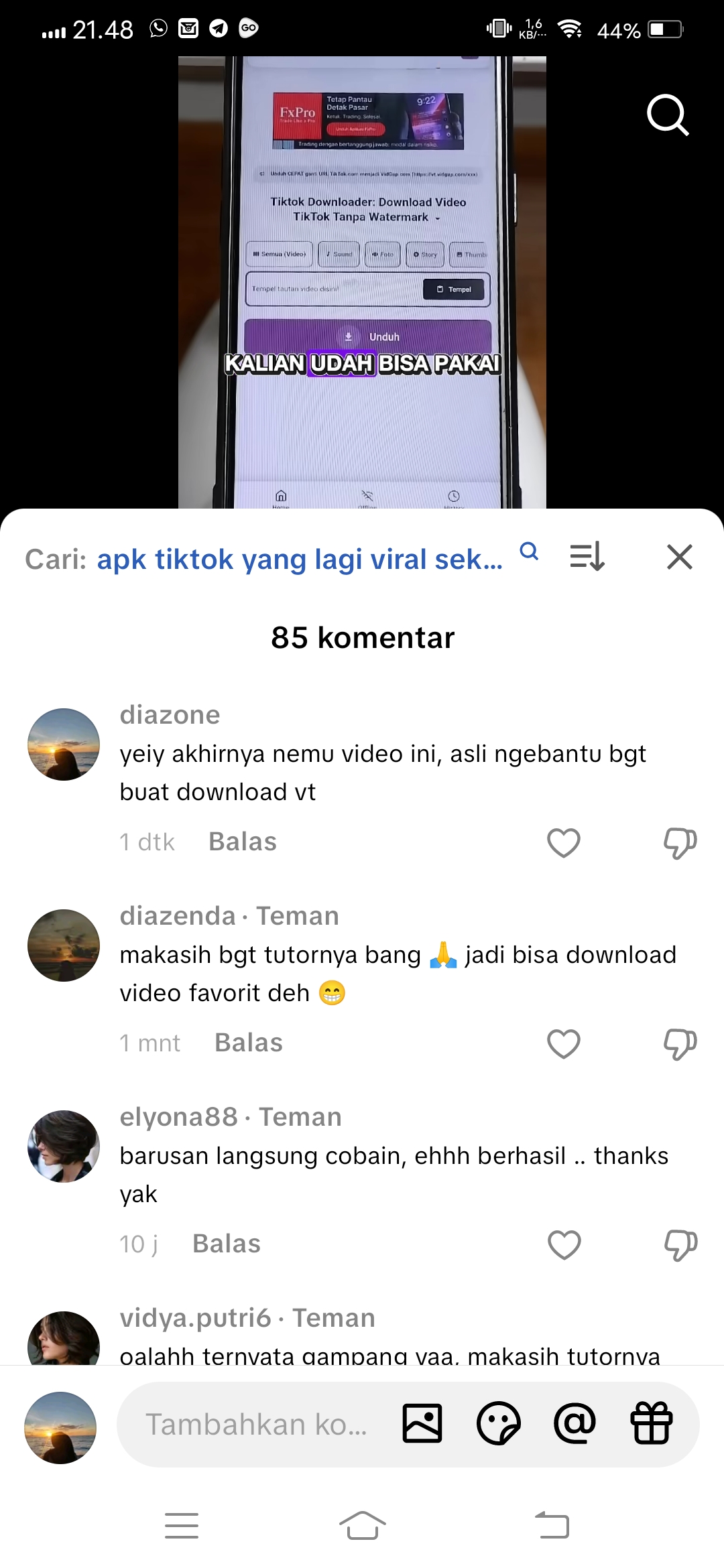The height and width of the screenshot is (1568, 724).
Task: Dislike elyona88's comment
Action: 680,1244
